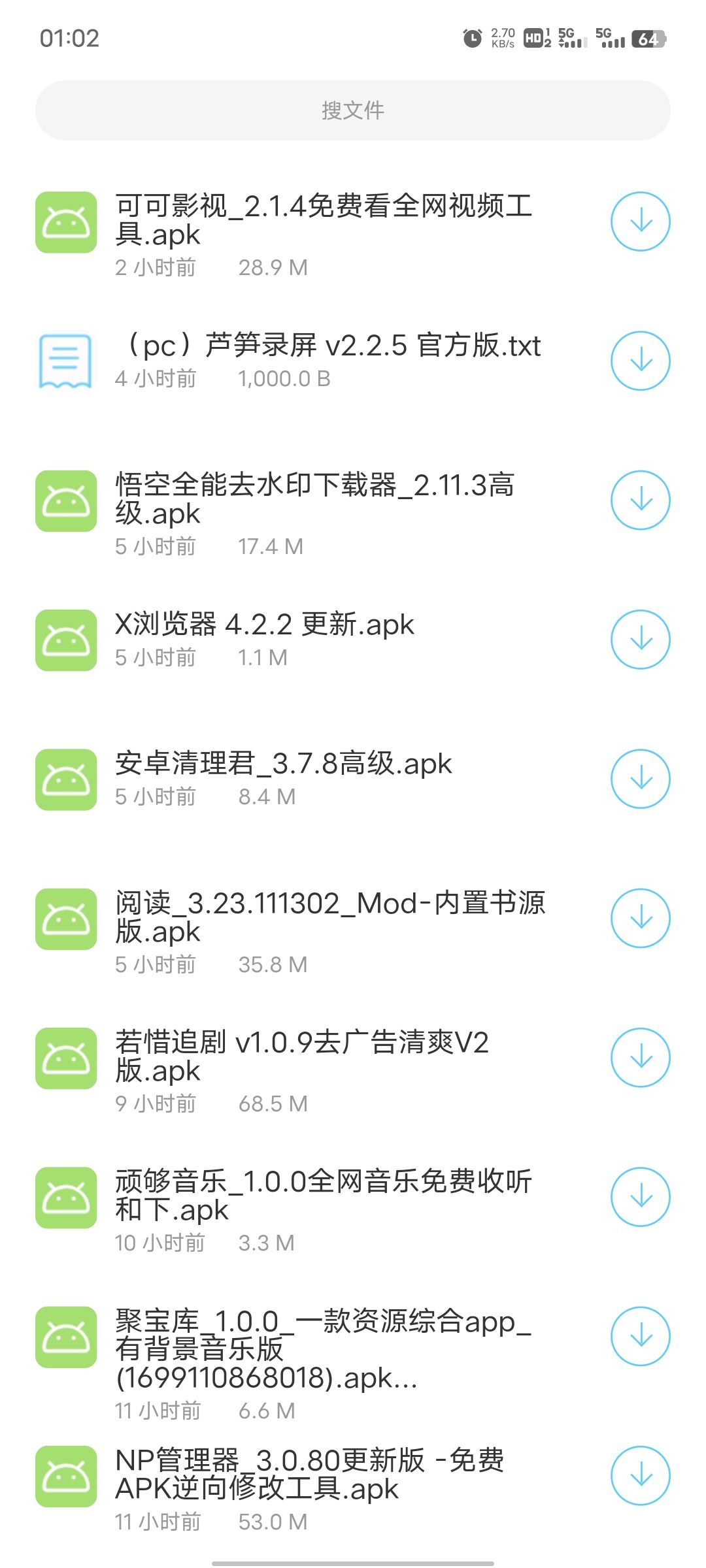Download 可可影视_2.1.4 apk file

(641, 221)
